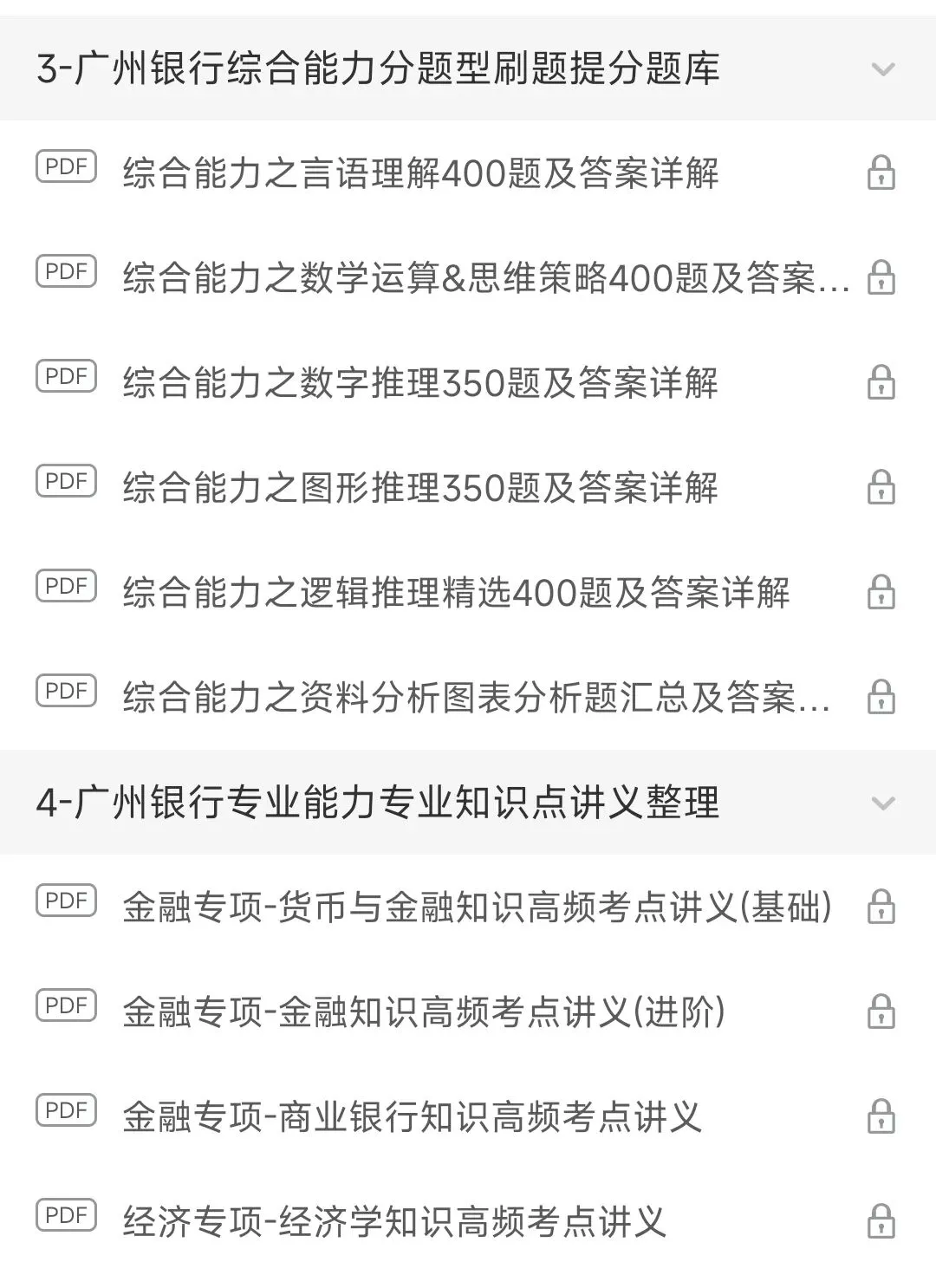The width and height of the screenshot is (936, 1288).
Task: Collapse section 3-广州银行综合能力分题型刷题提分题库
Action: [882, 69]
